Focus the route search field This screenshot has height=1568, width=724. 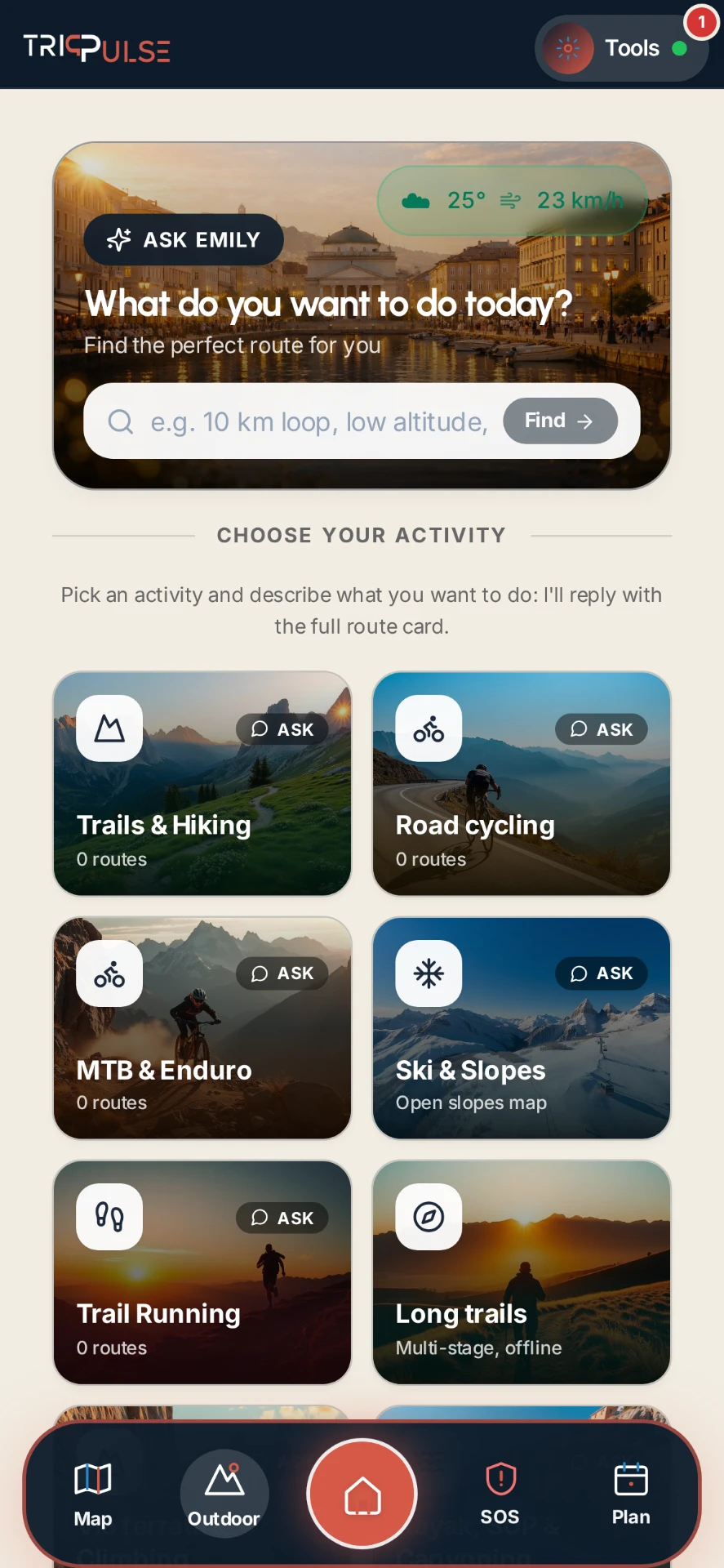pyautogui.click(x=318, y=421)
